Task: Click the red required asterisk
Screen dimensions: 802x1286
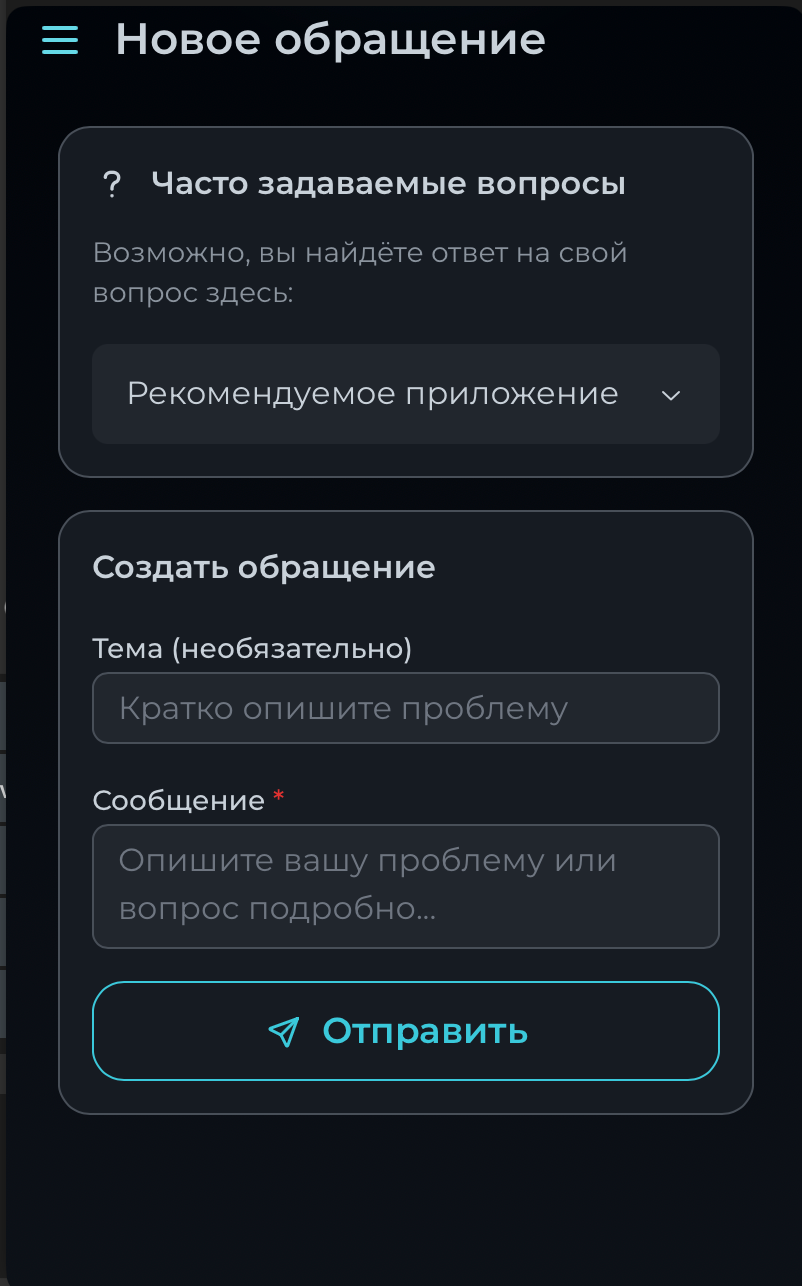Action: click(278, 797)
